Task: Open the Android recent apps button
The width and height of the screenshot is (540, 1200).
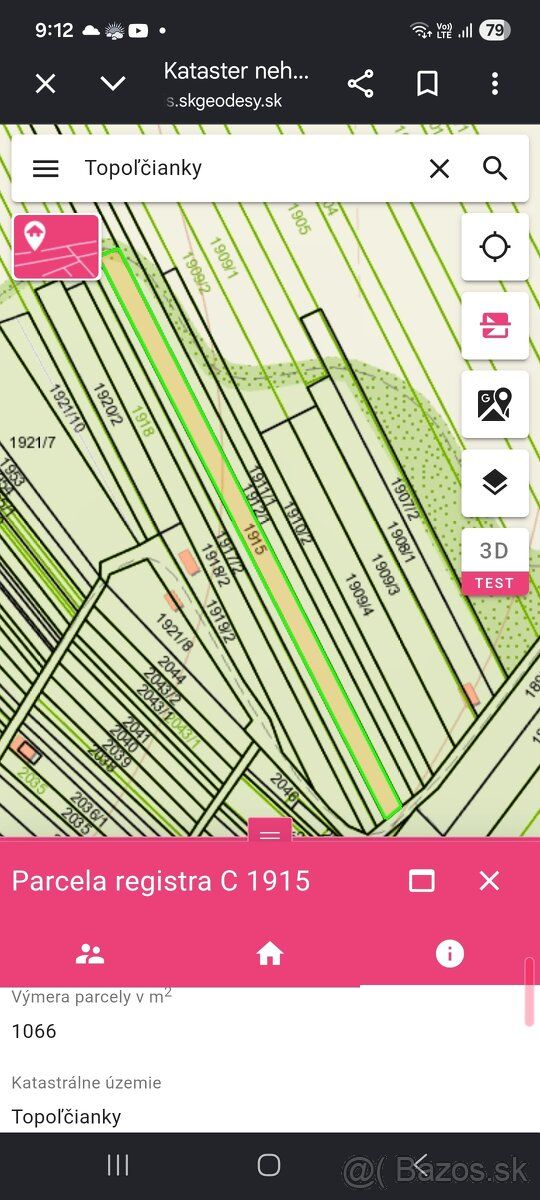Action: (118, 1165)
